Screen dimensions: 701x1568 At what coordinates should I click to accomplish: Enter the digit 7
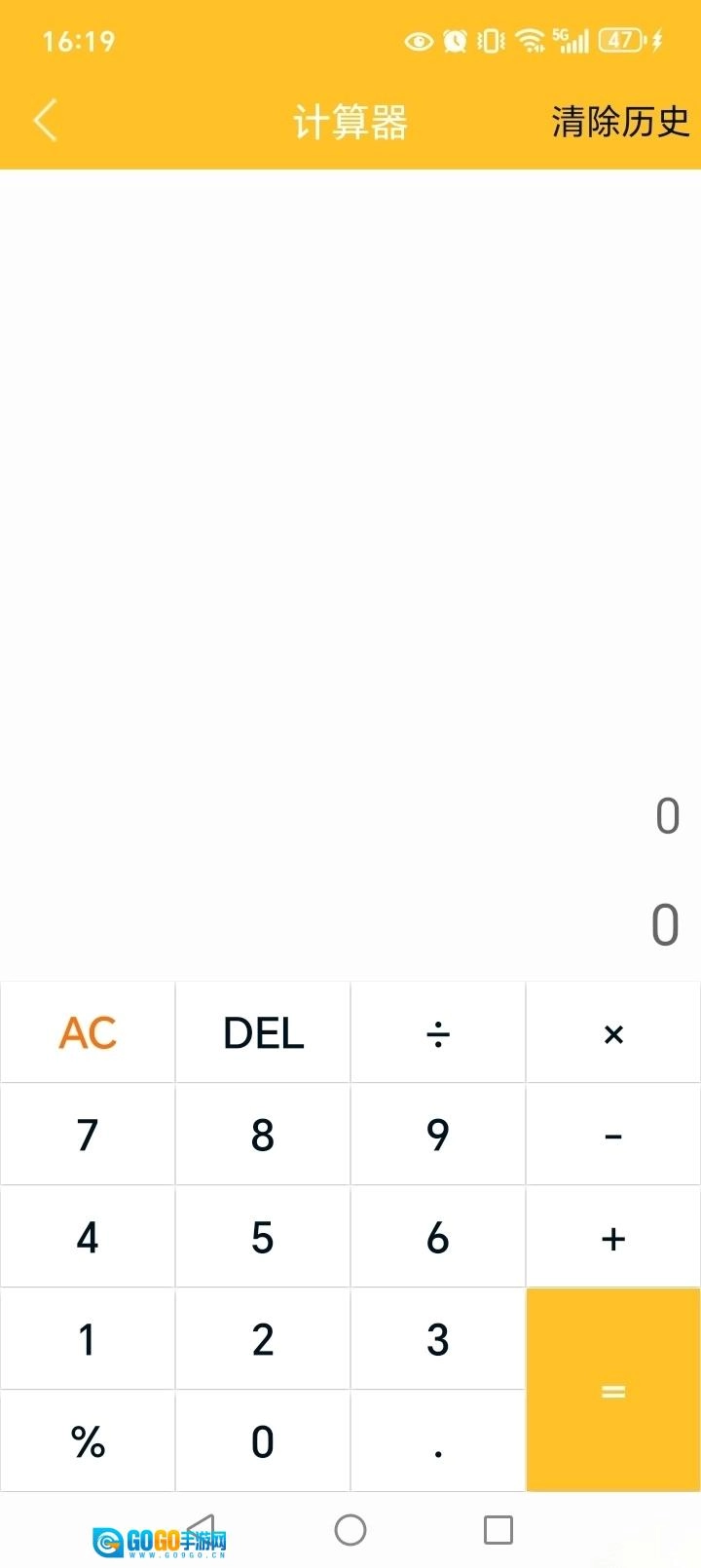88,1135
